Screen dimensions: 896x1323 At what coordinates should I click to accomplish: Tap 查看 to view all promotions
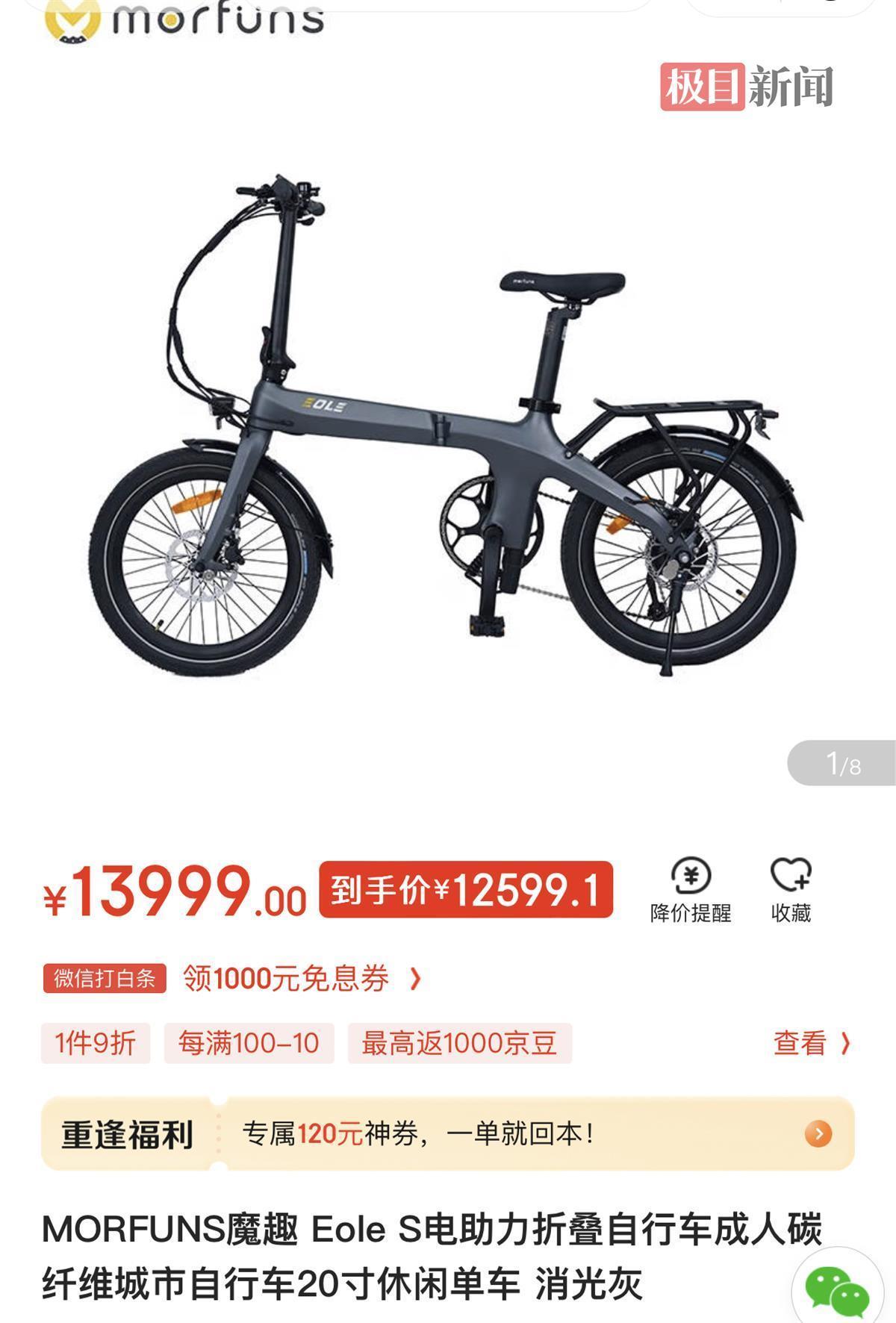tap(811, 1043)
